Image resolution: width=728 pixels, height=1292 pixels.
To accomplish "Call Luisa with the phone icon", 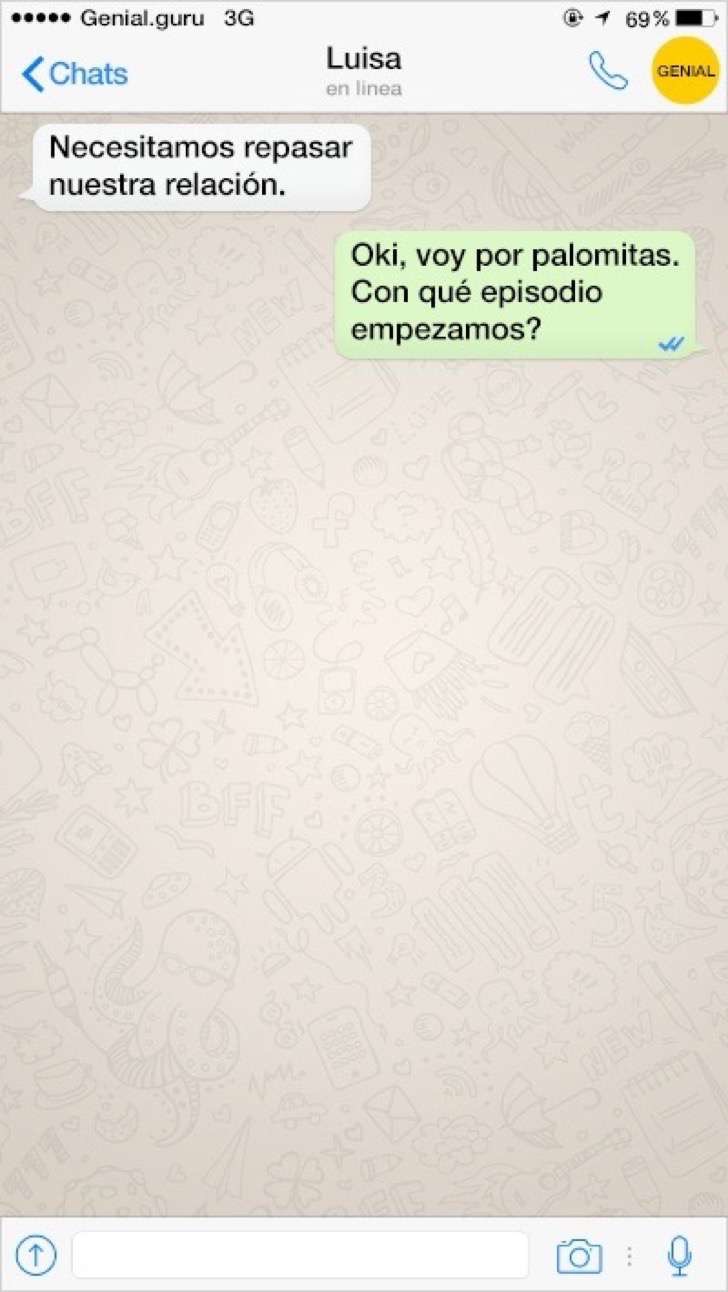I will pos(607,71).
